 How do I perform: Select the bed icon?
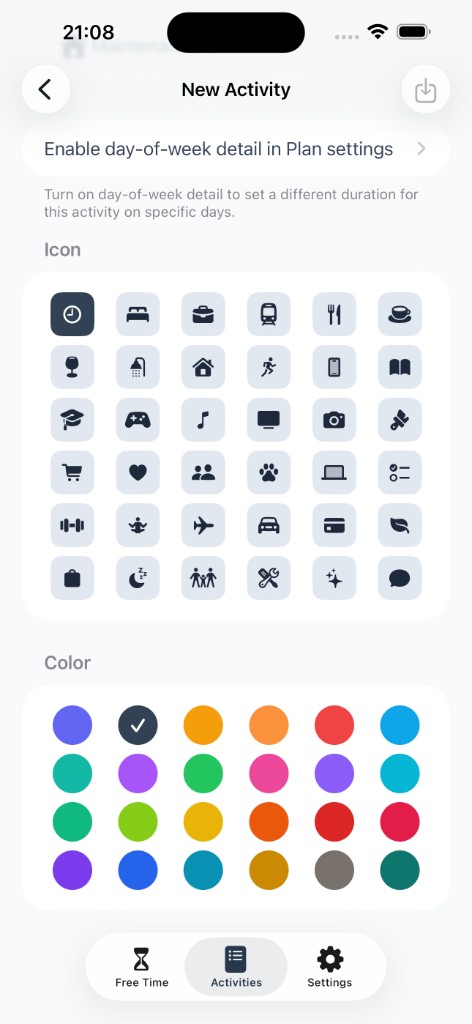coord(138,314)
